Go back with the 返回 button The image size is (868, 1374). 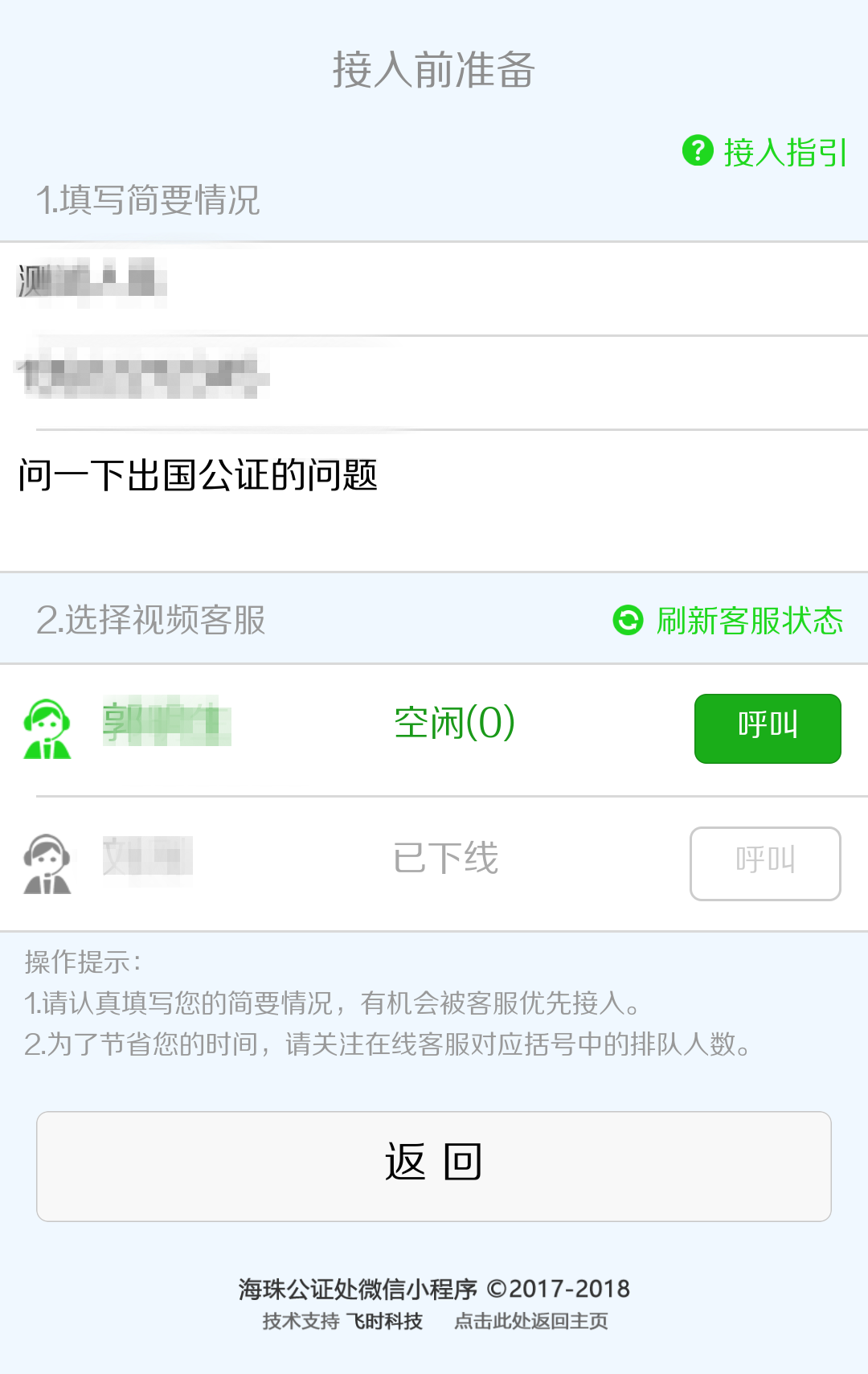[434, 1166]
